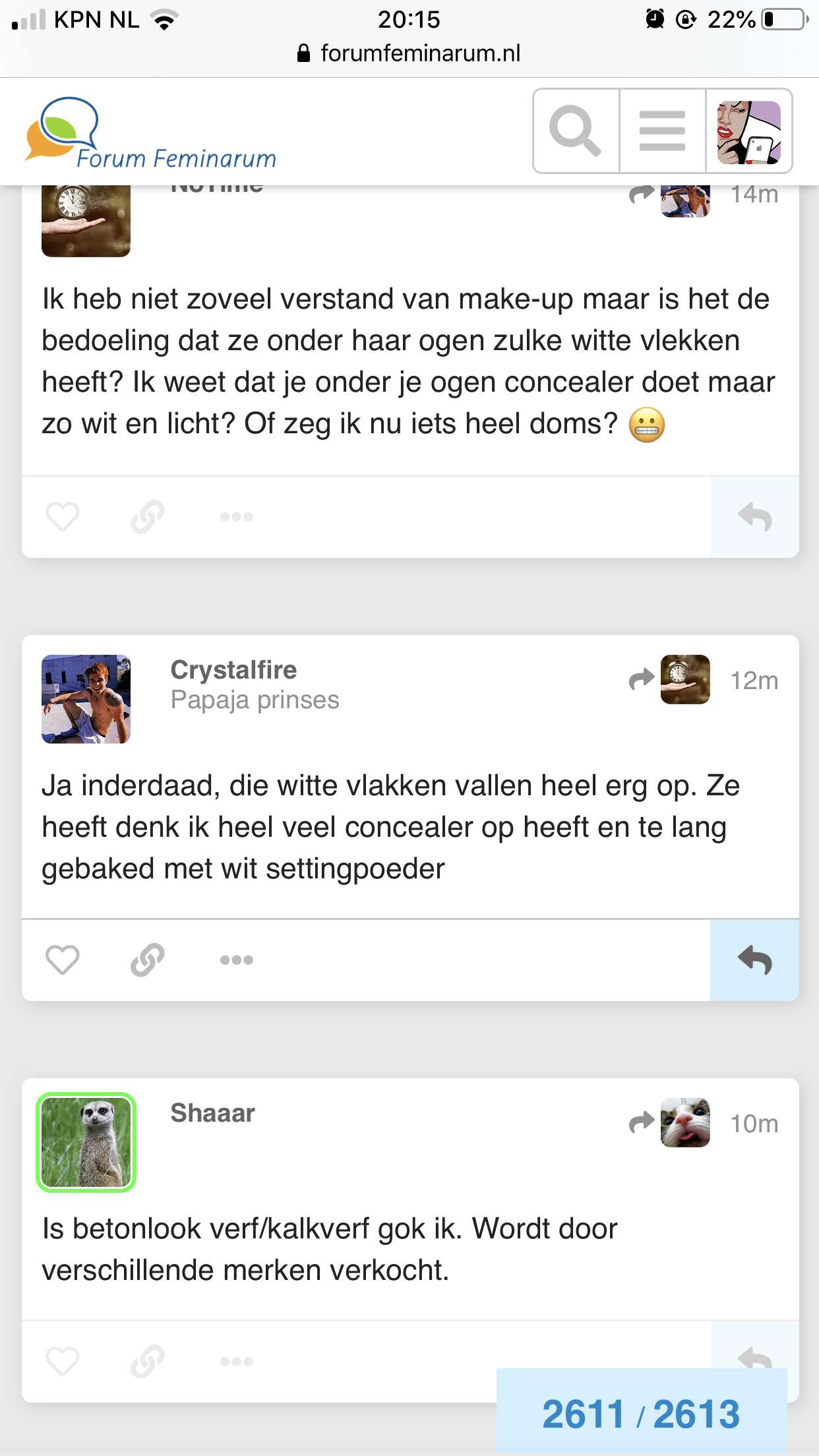
Task: Open Shaaar's meerkat avatar
Action: point(86,1142)
